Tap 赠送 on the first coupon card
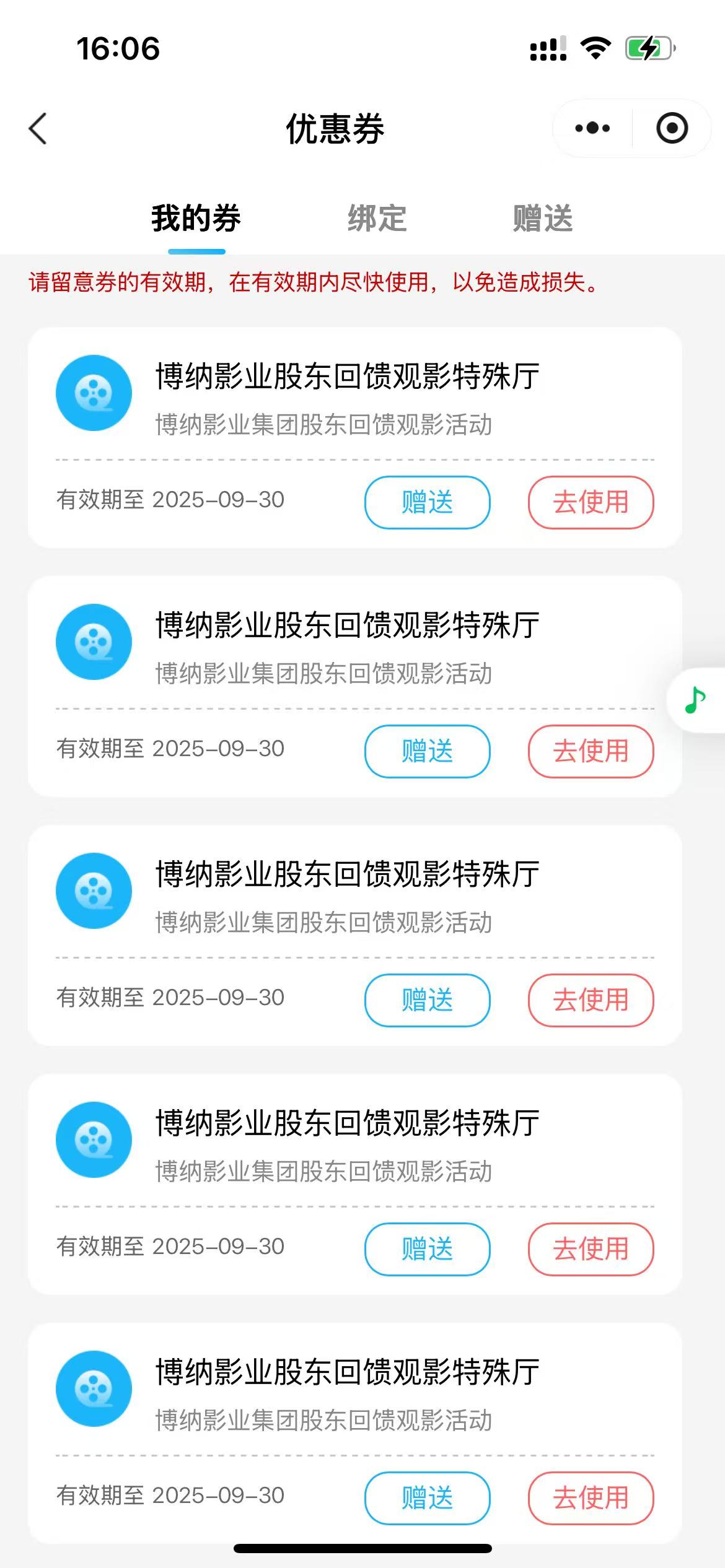The image size is (725, 1568). 427,502
